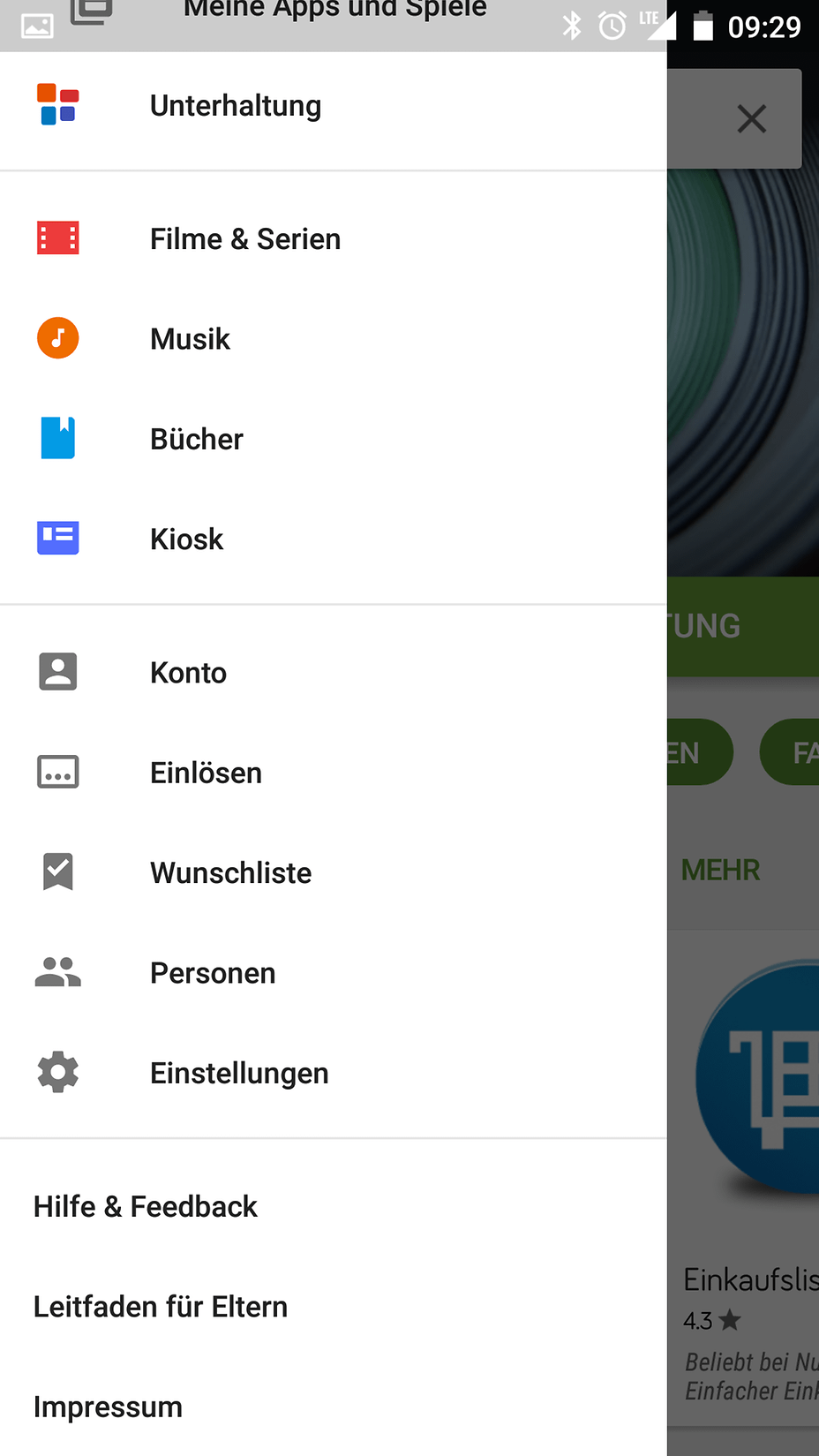Open Konto account page
Viewport: 819px width, 1456px height.
click(188, 673)
